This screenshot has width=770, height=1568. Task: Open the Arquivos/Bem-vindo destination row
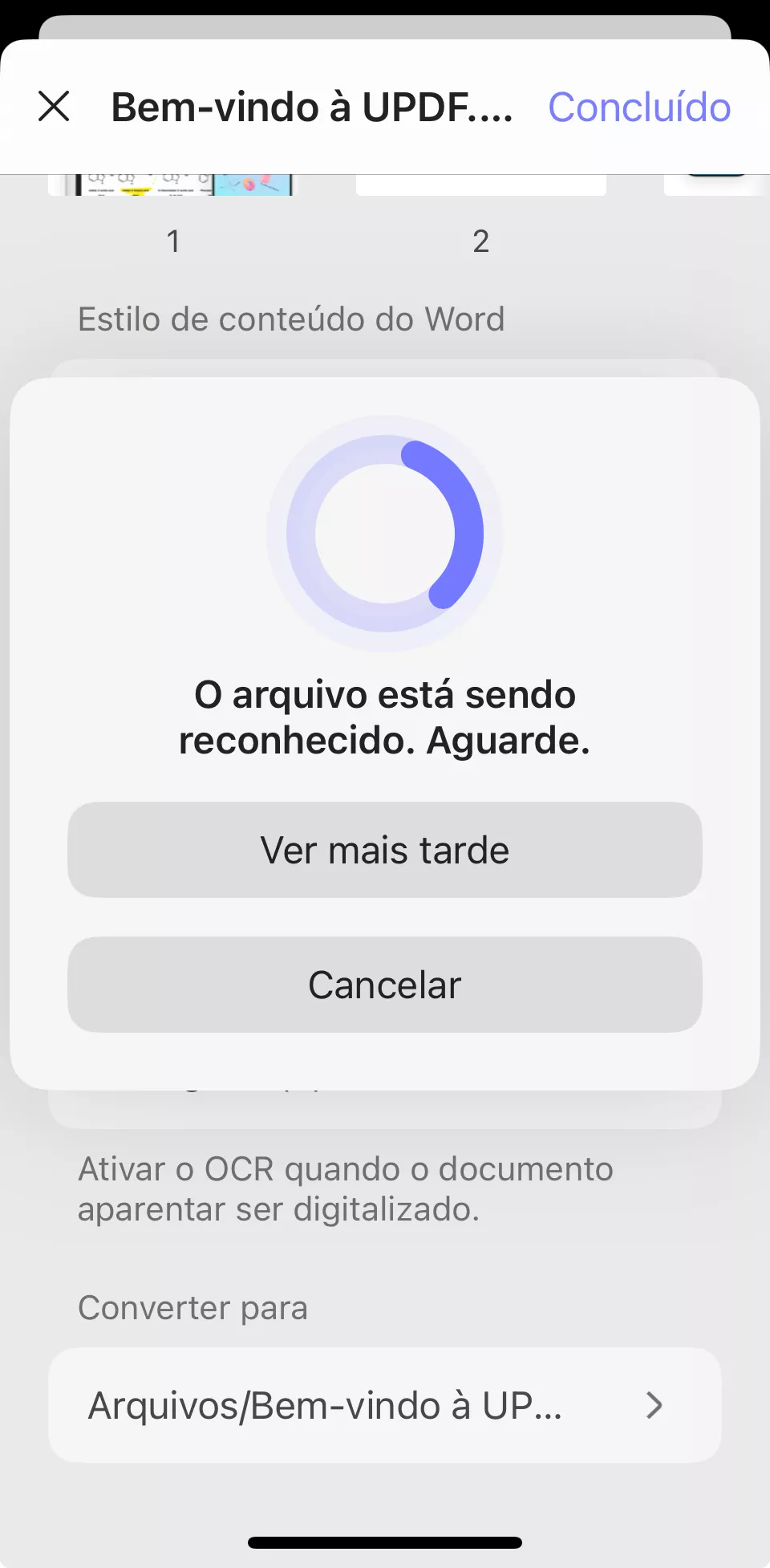coord(385,1405)
